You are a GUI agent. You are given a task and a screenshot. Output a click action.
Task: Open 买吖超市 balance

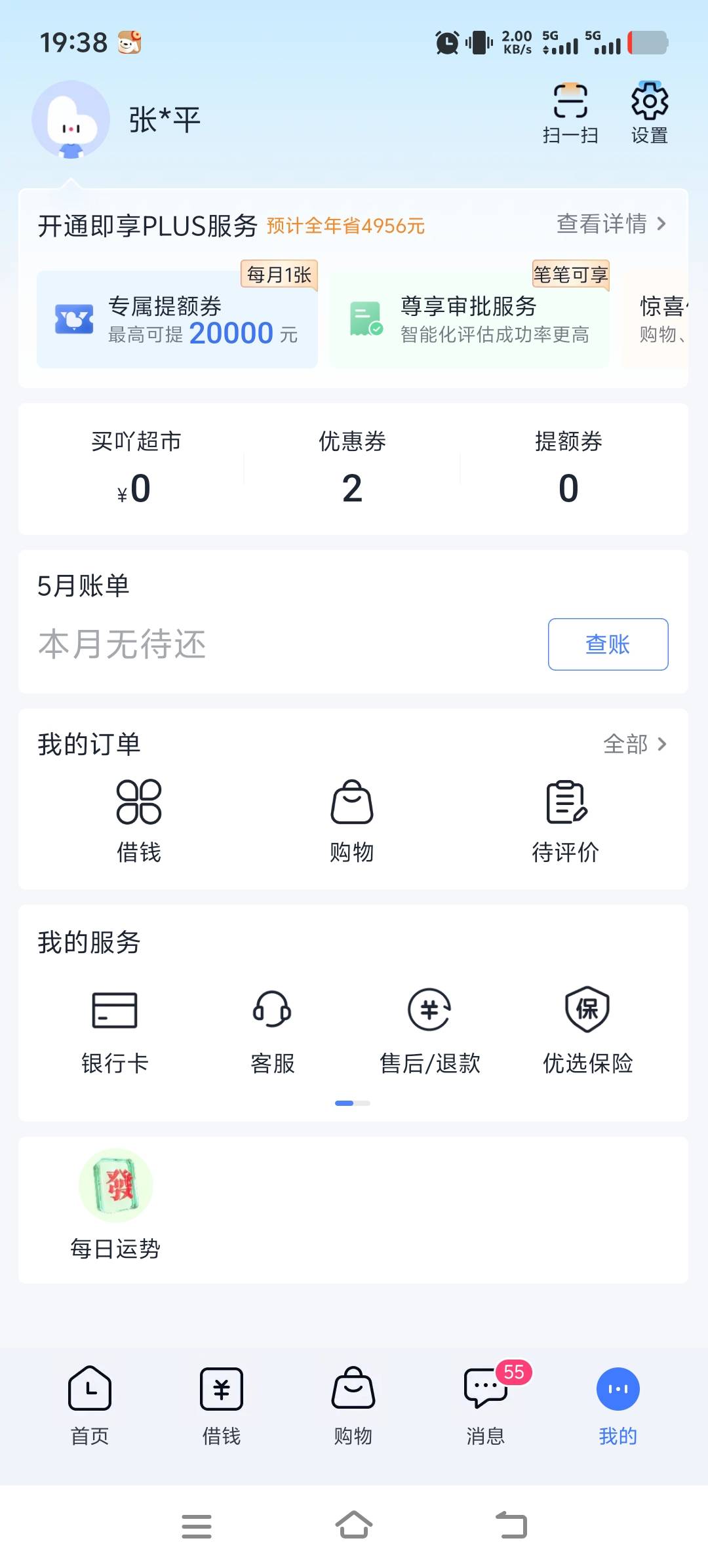pyautogui.click(x=136, y=468)
